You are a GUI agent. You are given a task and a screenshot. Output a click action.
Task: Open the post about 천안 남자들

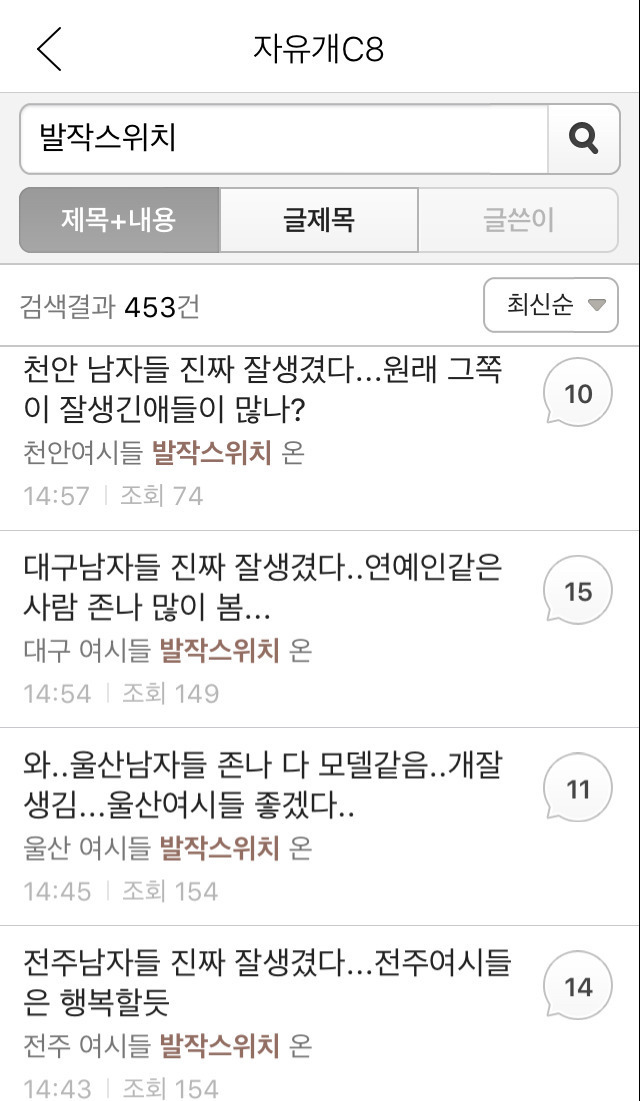click(264, 391)
